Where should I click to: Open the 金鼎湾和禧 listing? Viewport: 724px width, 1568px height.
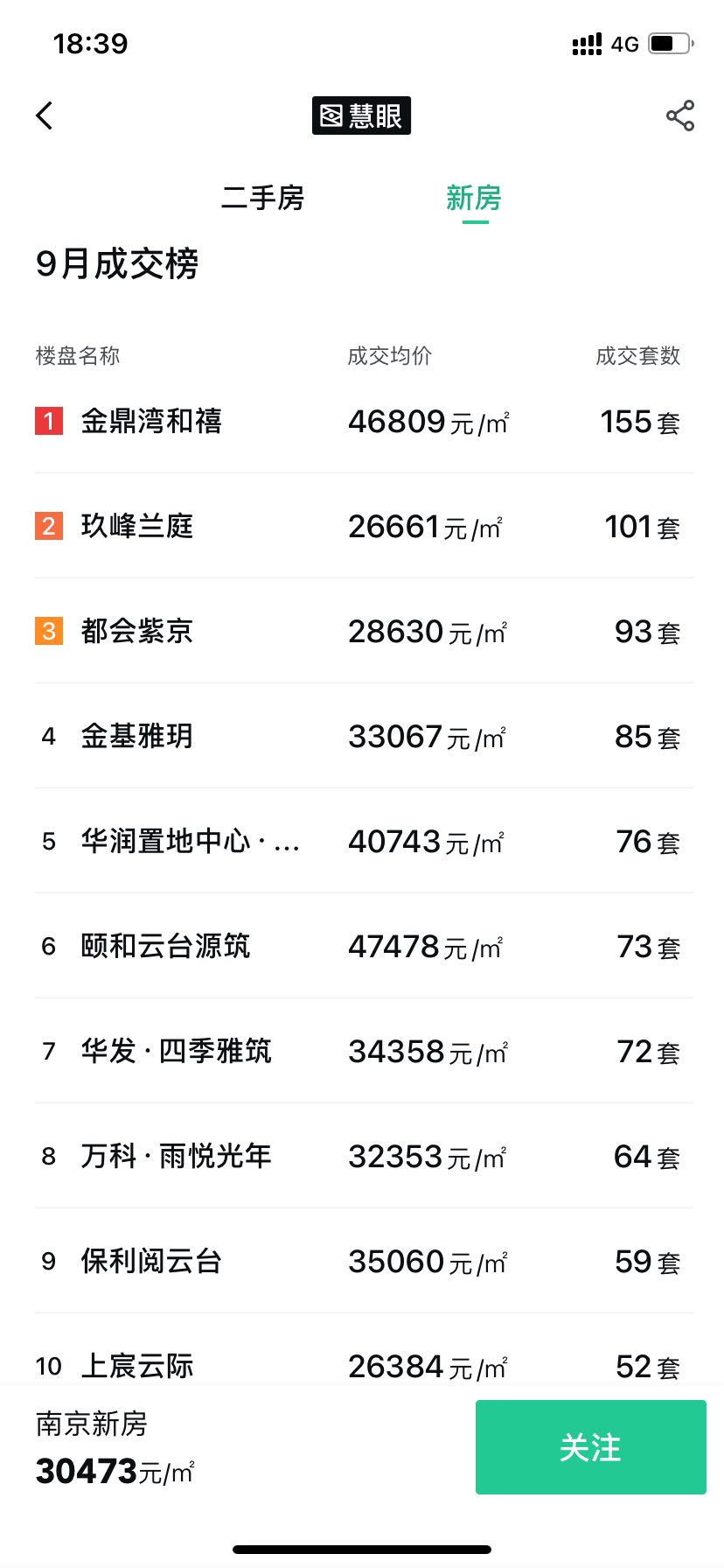coord(364,422)
